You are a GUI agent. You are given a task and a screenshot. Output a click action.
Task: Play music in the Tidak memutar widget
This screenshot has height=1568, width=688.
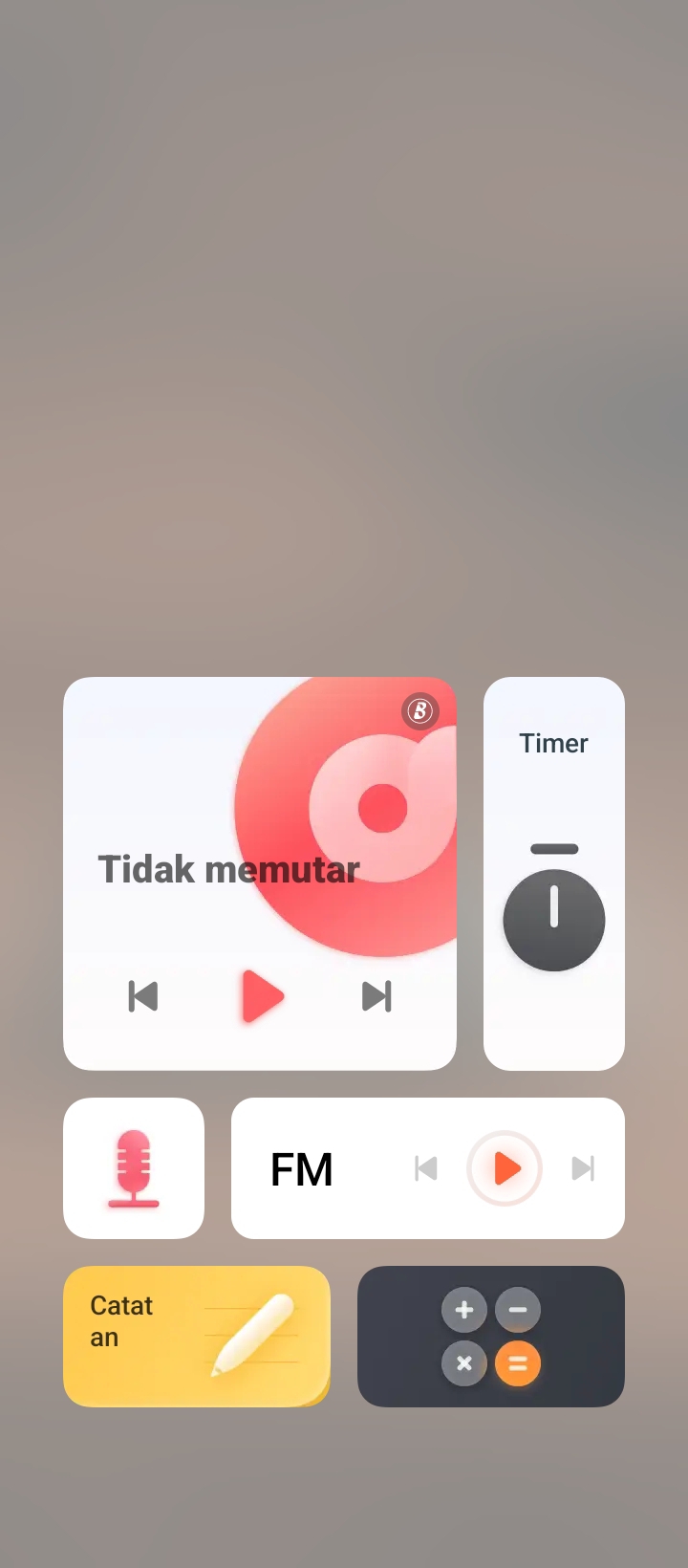(x=263, y=996)
